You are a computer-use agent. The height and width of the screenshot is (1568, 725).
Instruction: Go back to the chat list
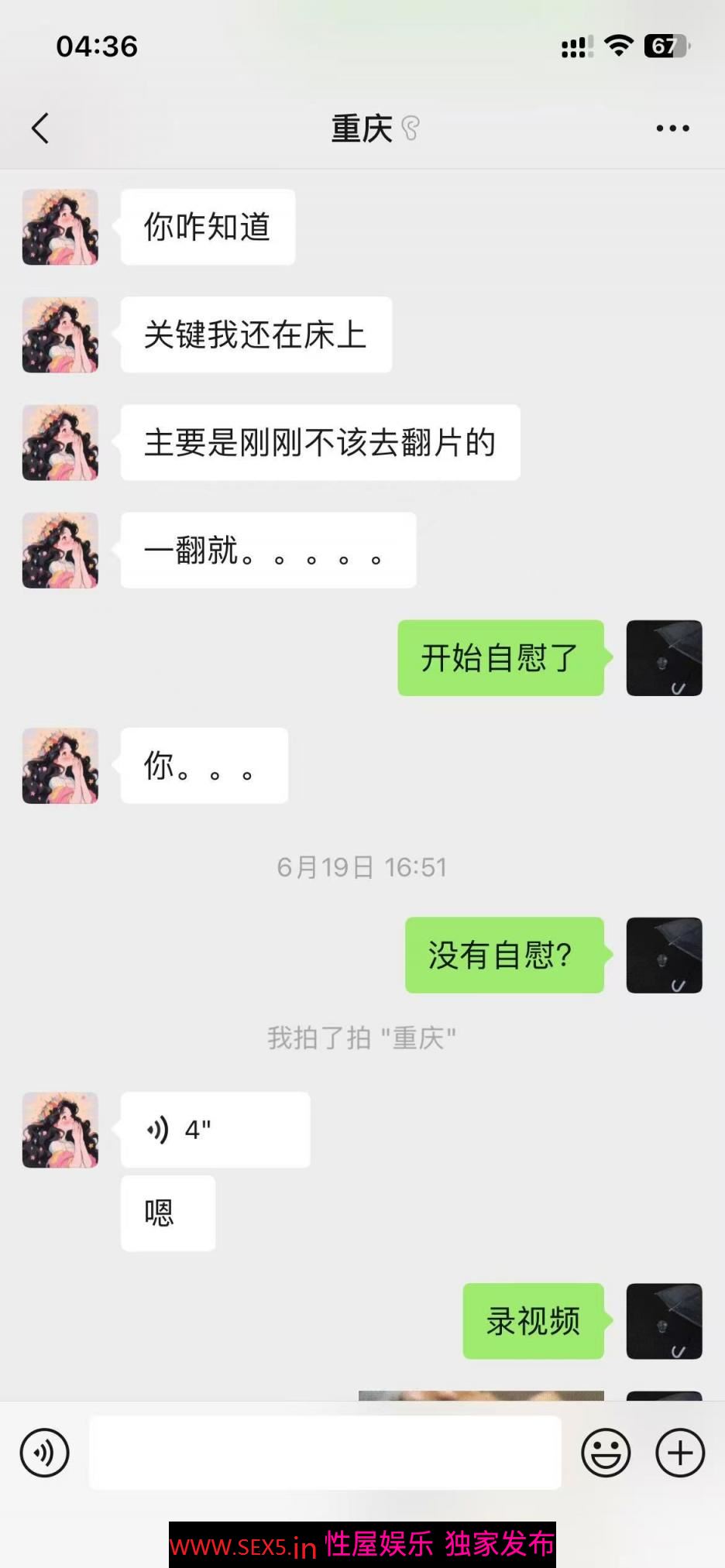[x=40, y=129]
